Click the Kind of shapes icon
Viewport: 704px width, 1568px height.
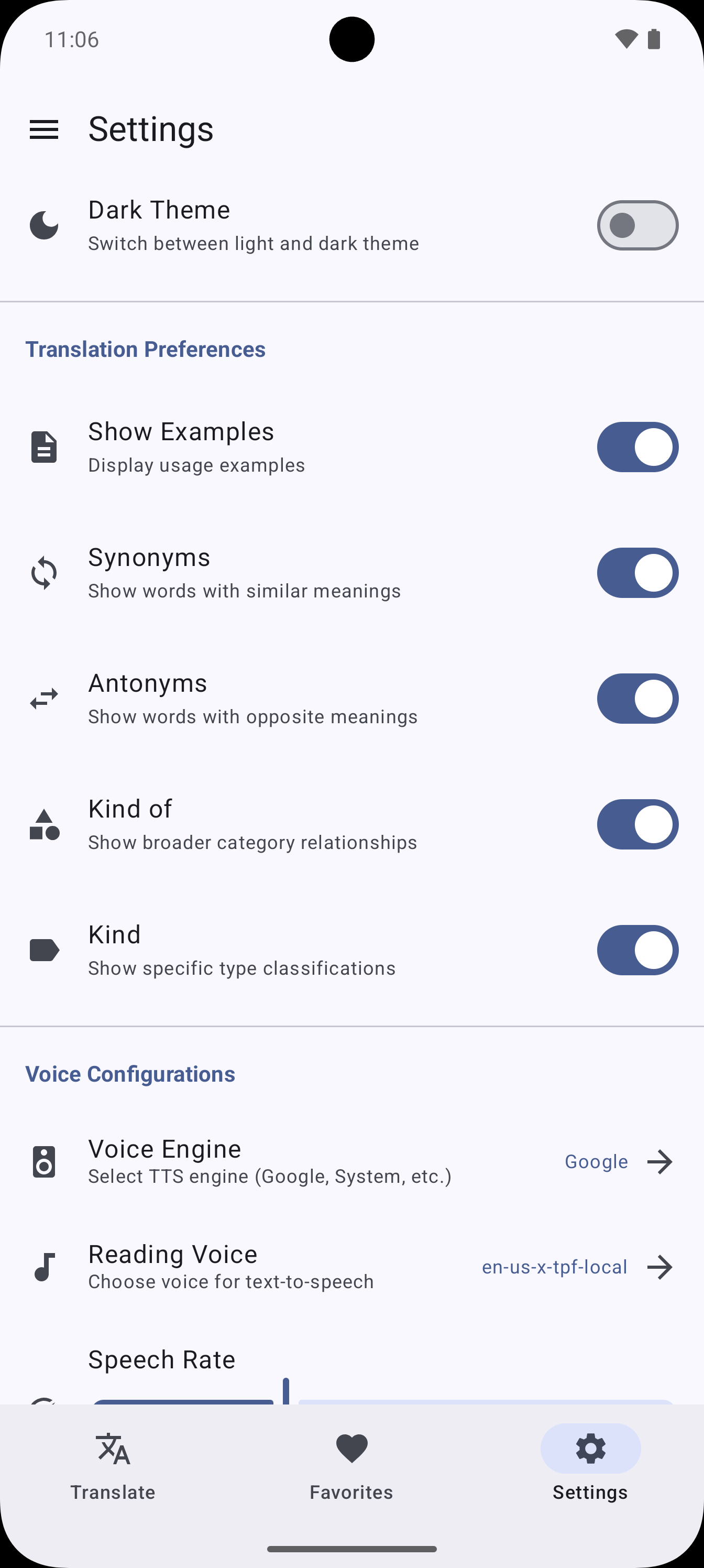click(43, 824)
